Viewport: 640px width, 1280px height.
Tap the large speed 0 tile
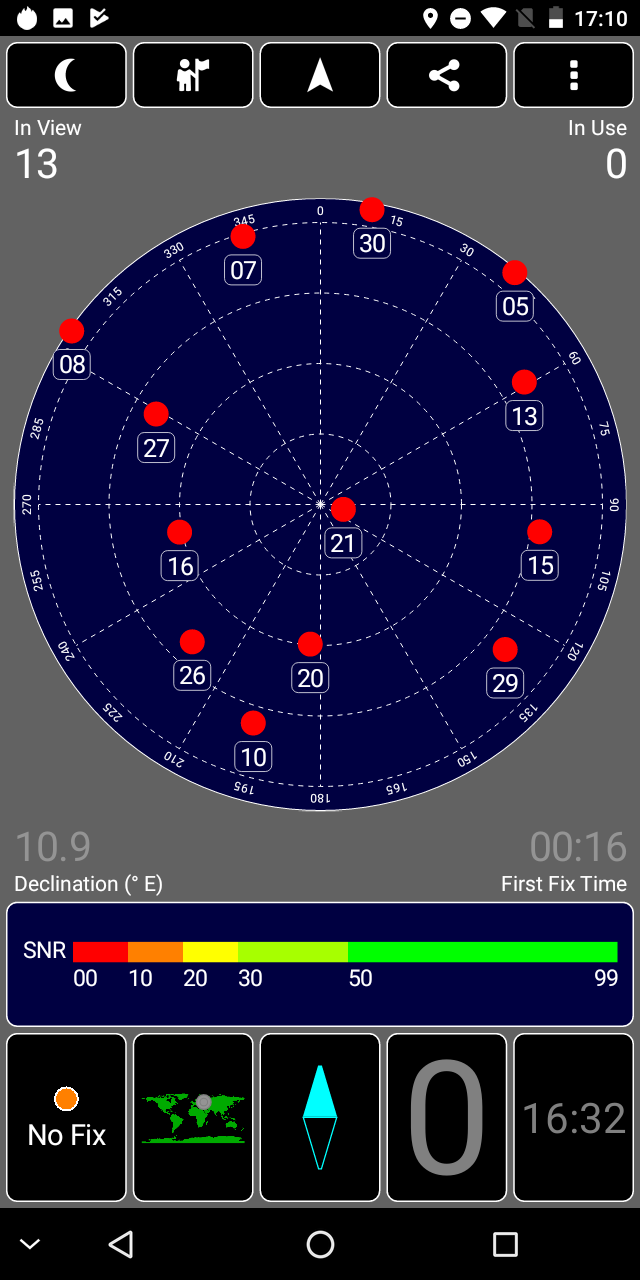pyautogui.click(x=447, y=1117)
